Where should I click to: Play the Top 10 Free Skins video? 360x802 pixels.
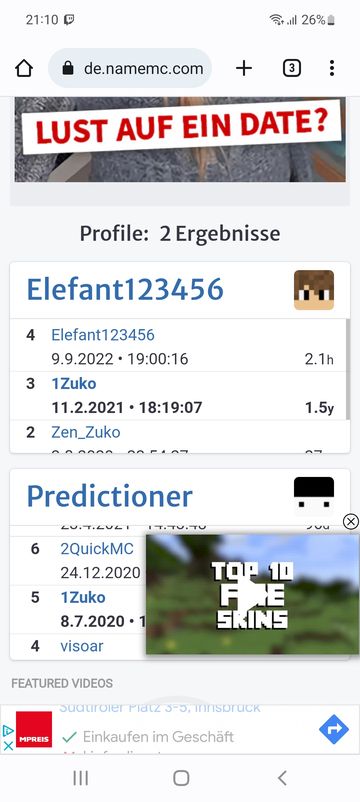(253, 594)
